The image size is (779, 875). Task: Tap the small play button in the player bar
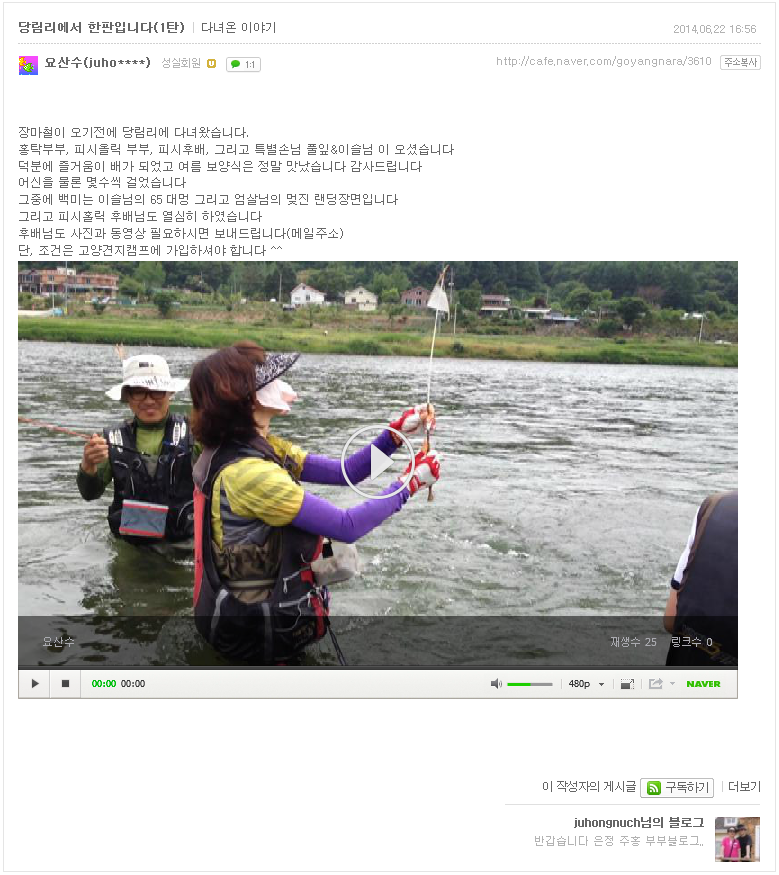[x=35, y=684]
